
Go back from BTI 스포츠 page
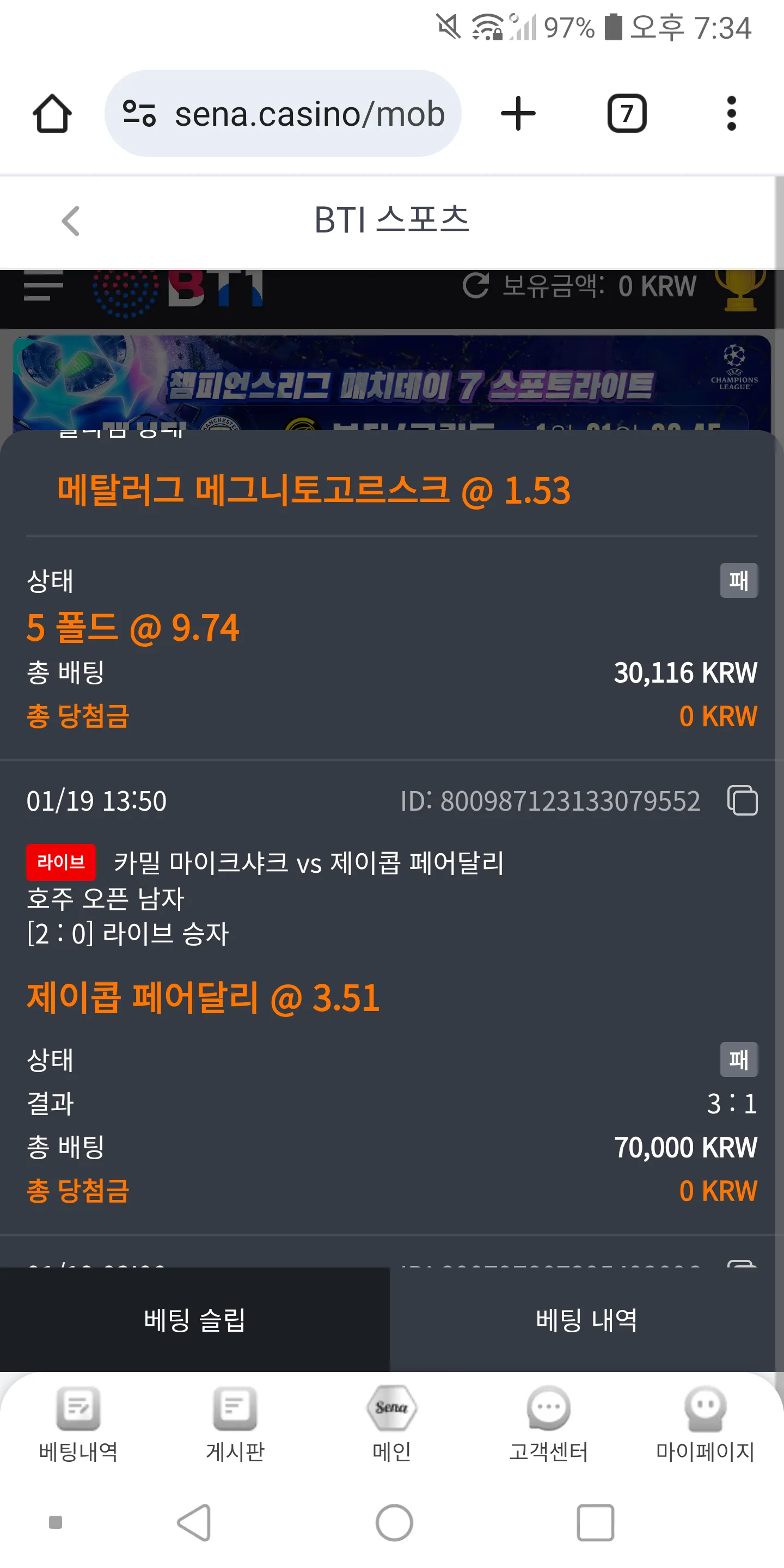tap(71, 220)
